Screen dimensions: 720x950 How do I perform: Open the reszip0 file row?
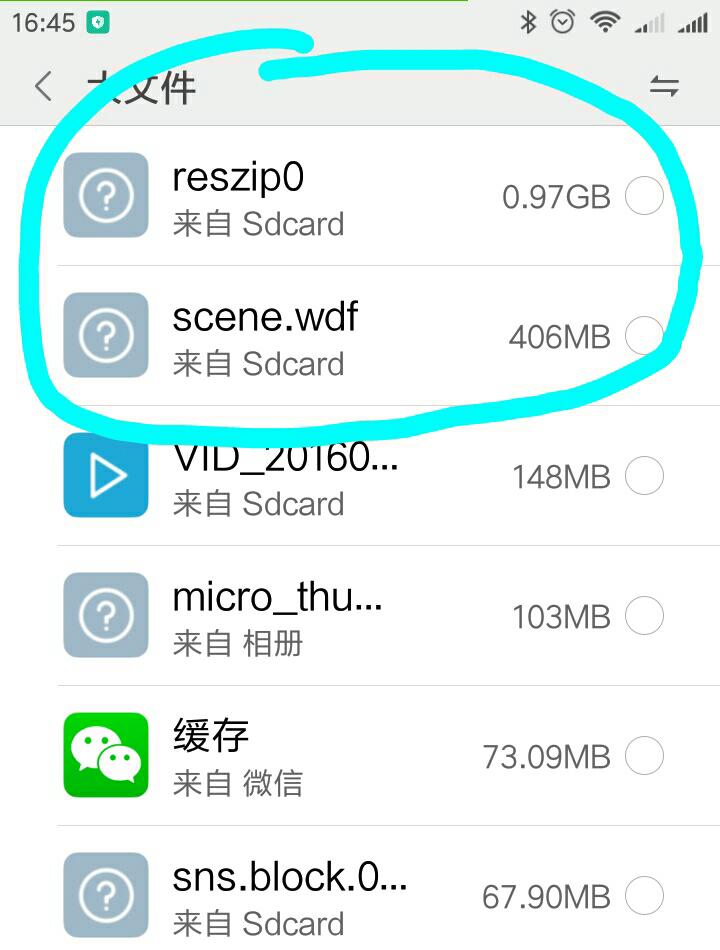(x=300, y=197)
